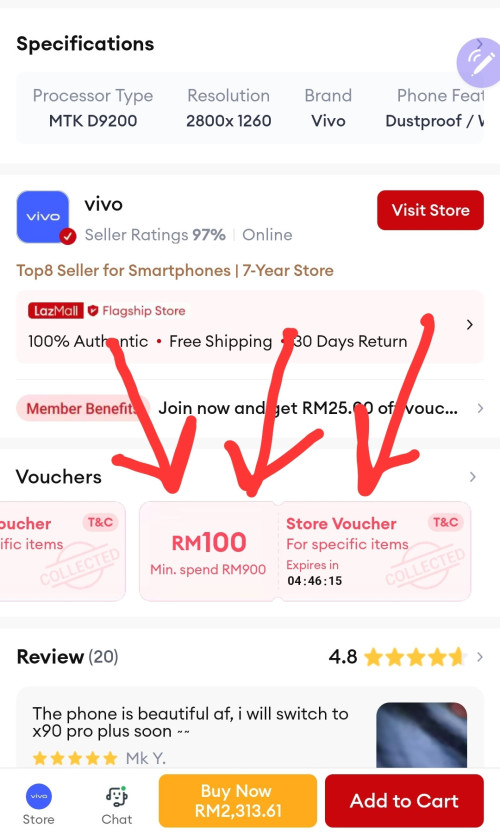
Task: Open the review photo by Mk Y.
Action: point(421,735)
